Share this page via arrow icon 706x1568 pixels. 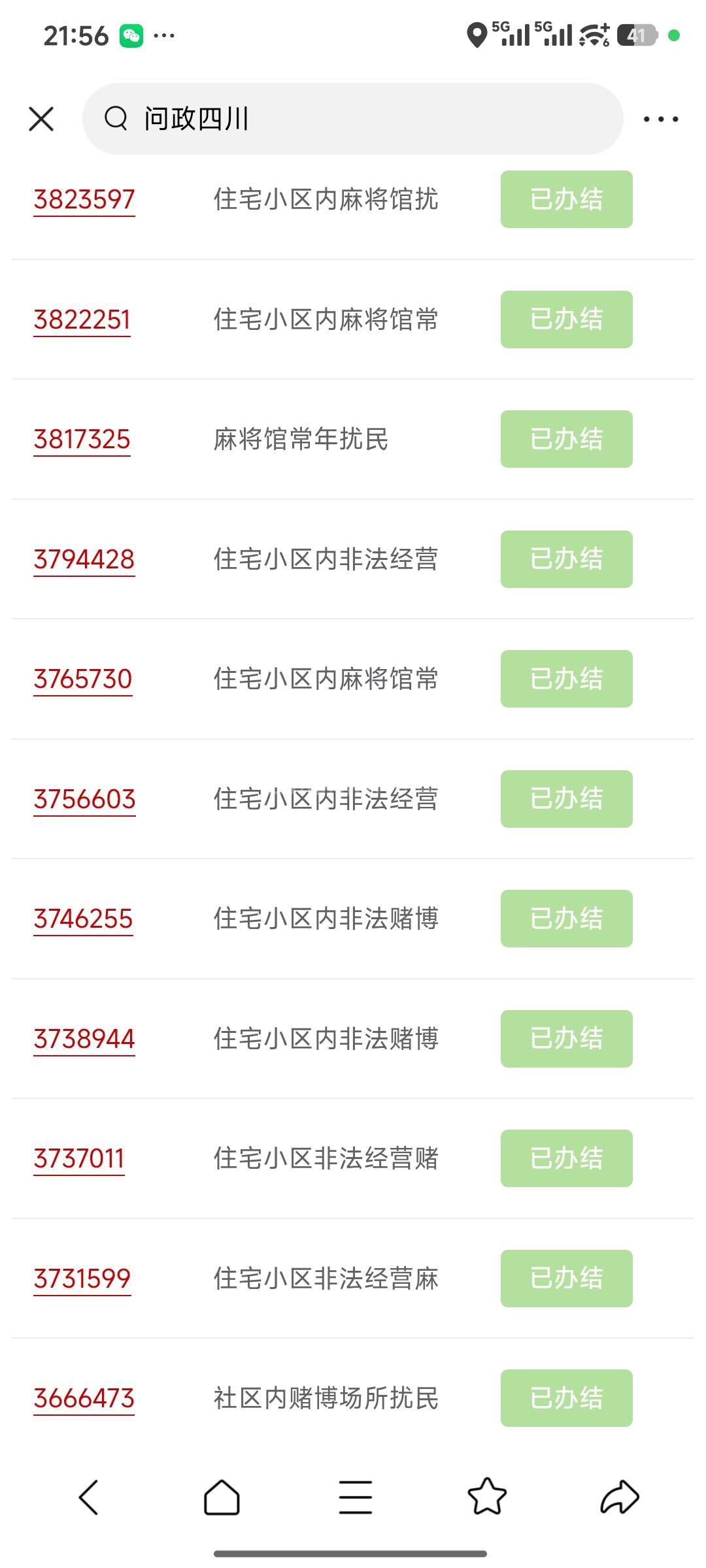pos(620,1497)
